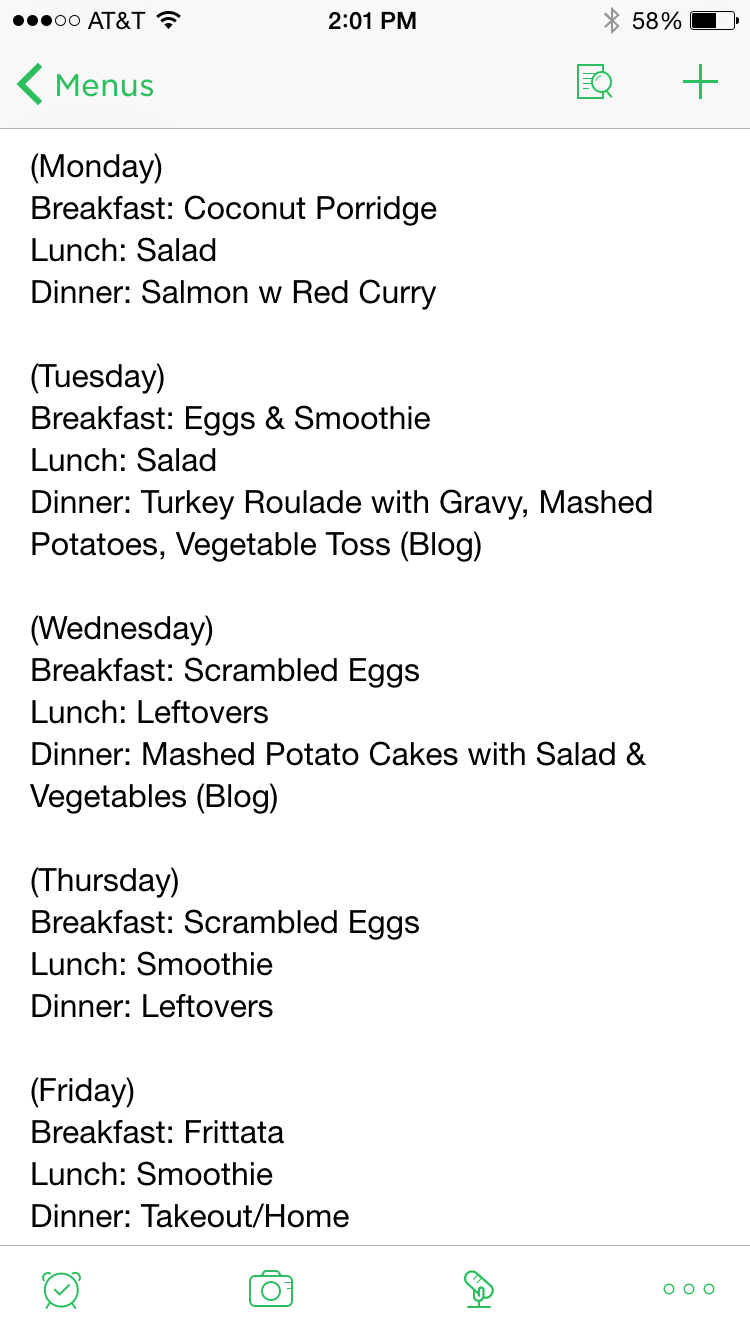
Task: Open the camera to add a photo
Action: point(270,1289)
